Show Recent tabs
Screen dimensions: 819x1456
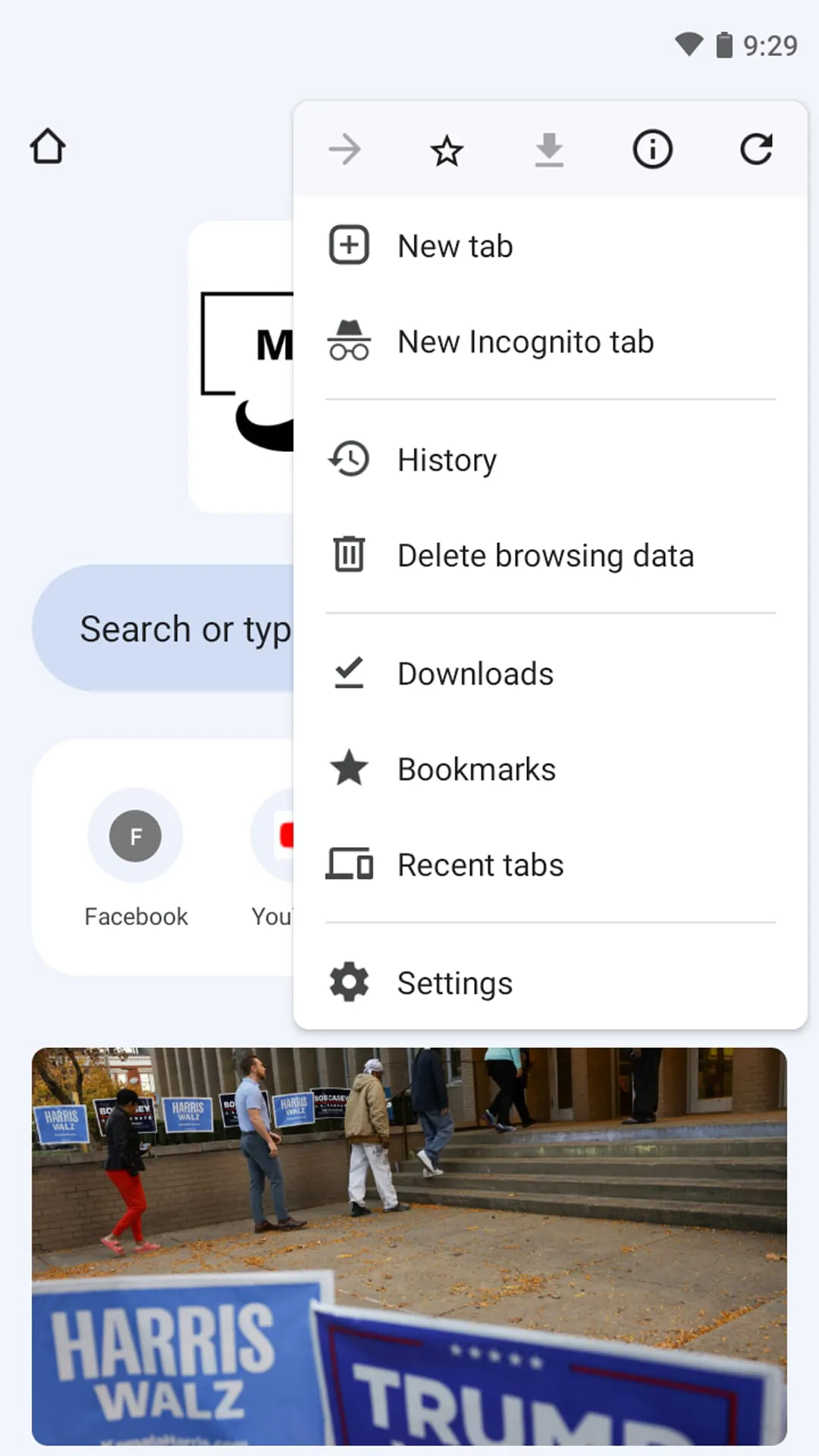[x=480, y=865]
